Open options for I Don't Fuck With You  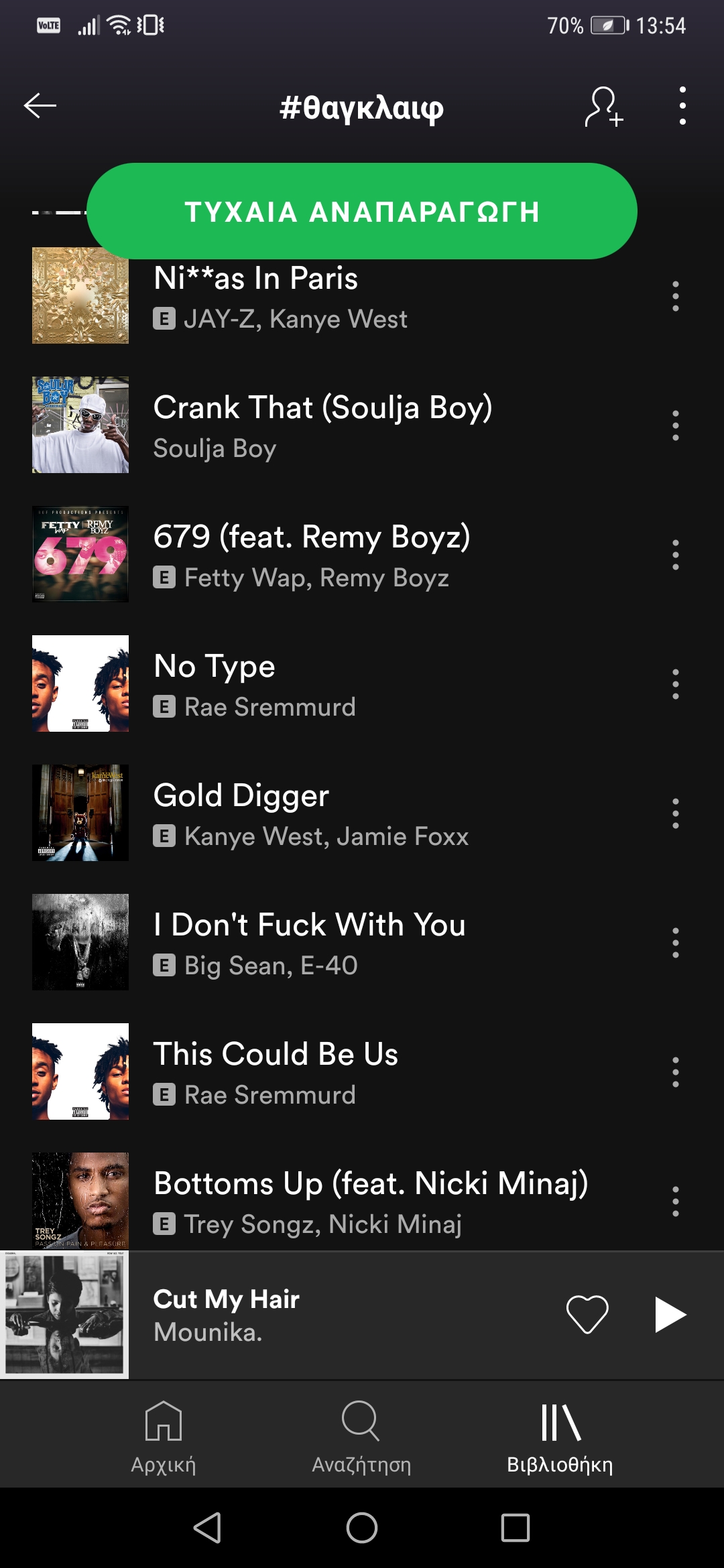point(675,943)
